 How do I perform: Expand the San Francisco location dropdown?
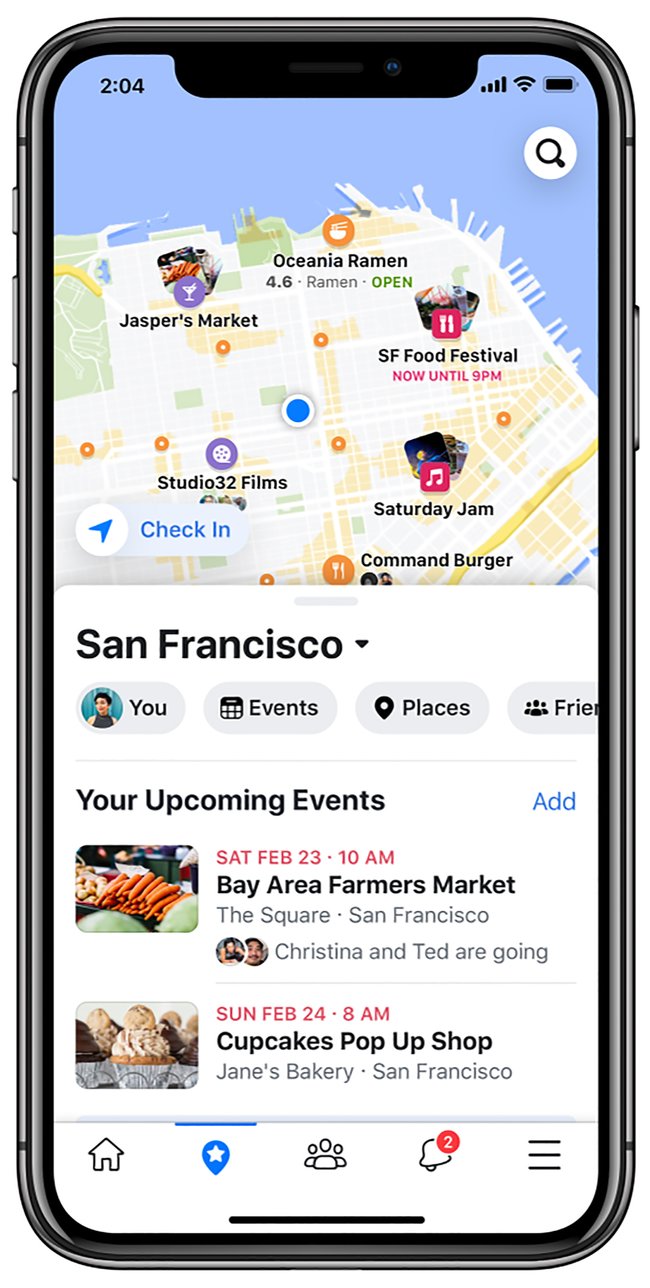(x=361, y=645)
